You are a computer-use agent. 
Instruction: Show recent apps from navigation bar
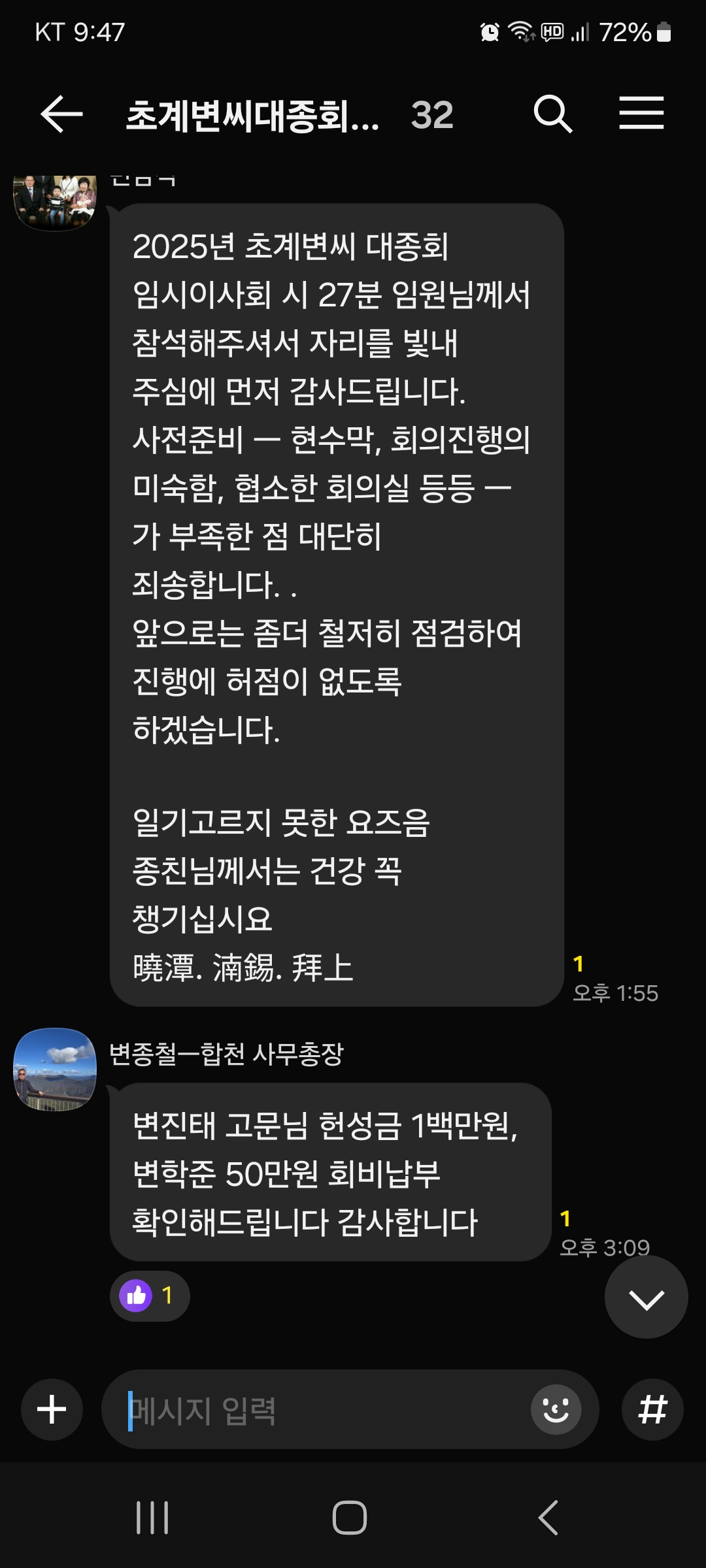point(152,1517)
